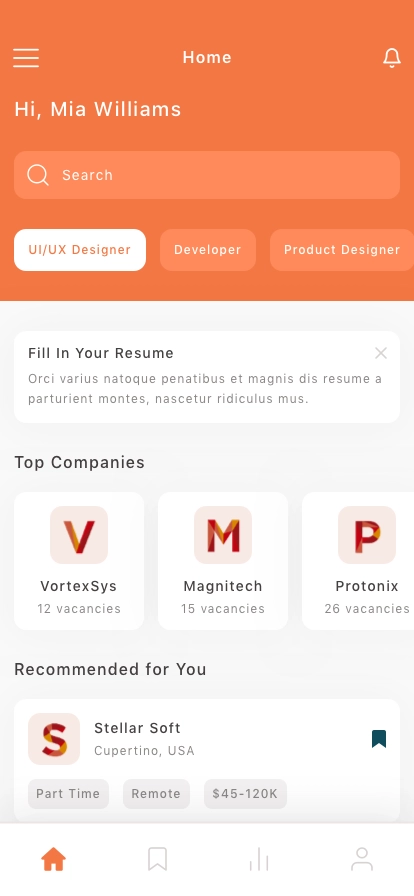Switch to the profile tab
This screenshot has height=896, width=414.
click(x=362, y=859)
